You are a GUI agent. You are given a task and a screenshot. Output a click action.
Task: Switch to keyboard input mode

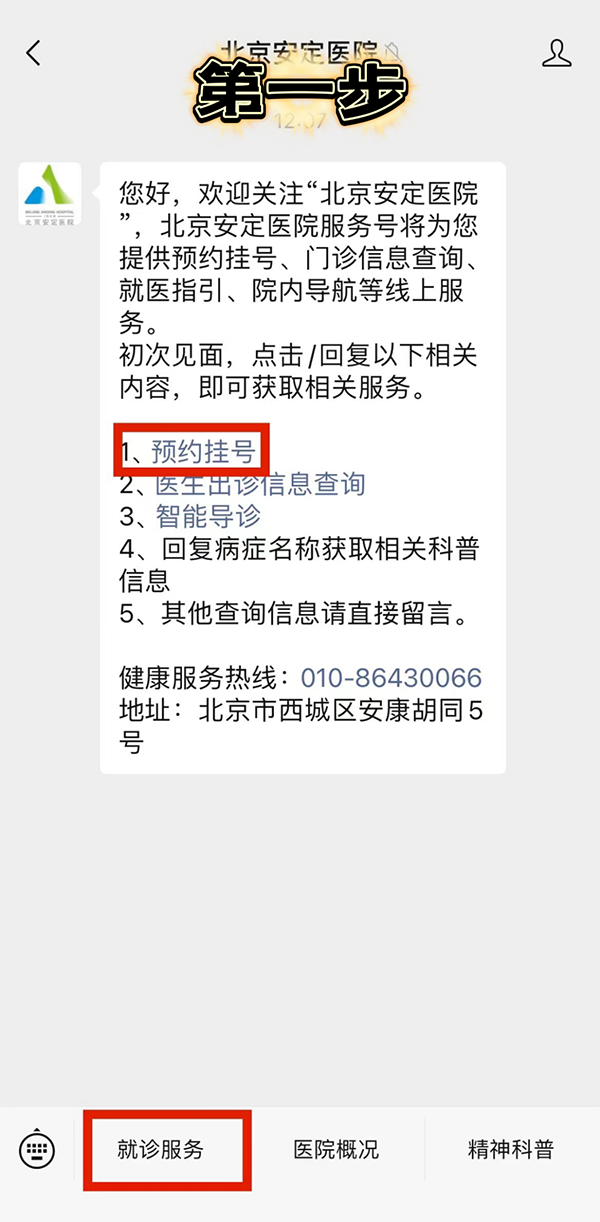(x=38, y=1150)
